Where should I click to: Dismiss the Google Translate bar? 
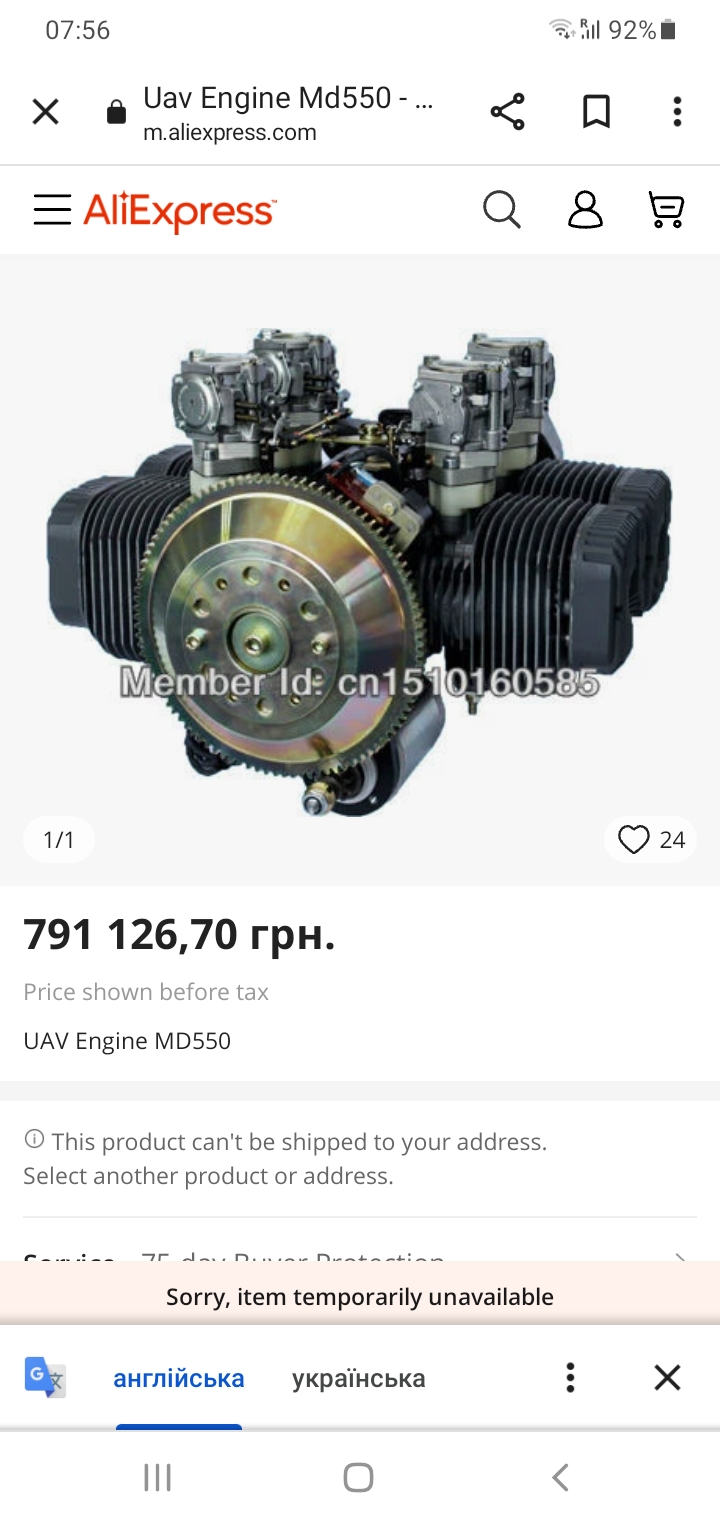[x=667, y=1377]
